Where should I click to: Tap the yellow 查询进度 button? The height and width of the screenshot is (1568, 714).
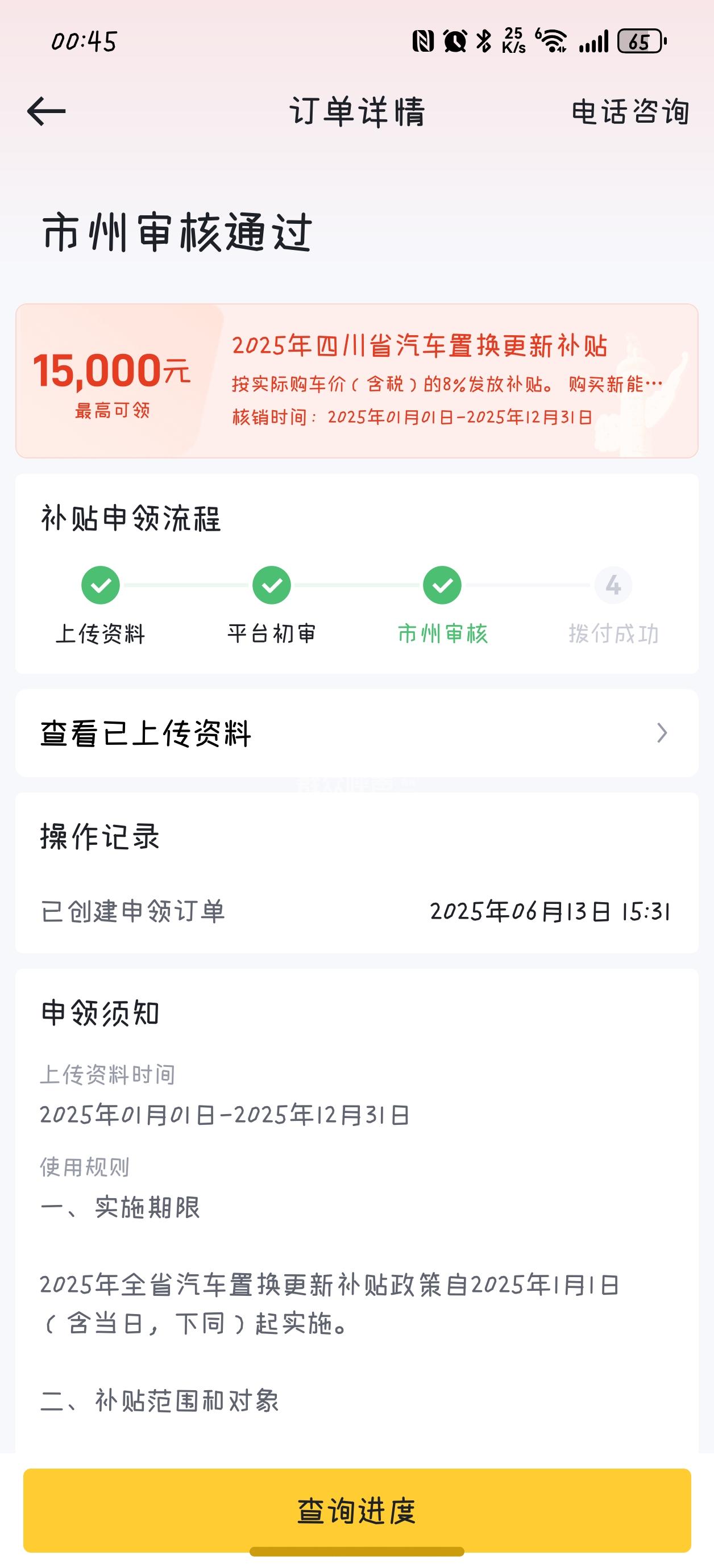356,1510
